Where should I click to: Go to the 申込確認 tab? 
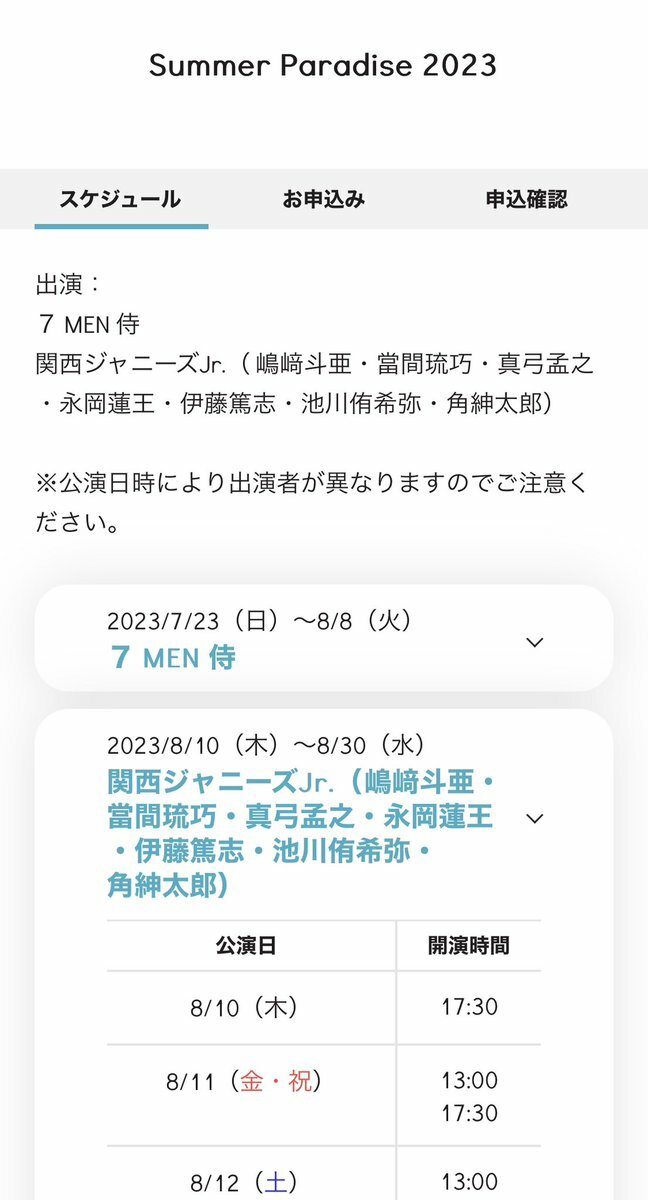[x=526, y=199]
